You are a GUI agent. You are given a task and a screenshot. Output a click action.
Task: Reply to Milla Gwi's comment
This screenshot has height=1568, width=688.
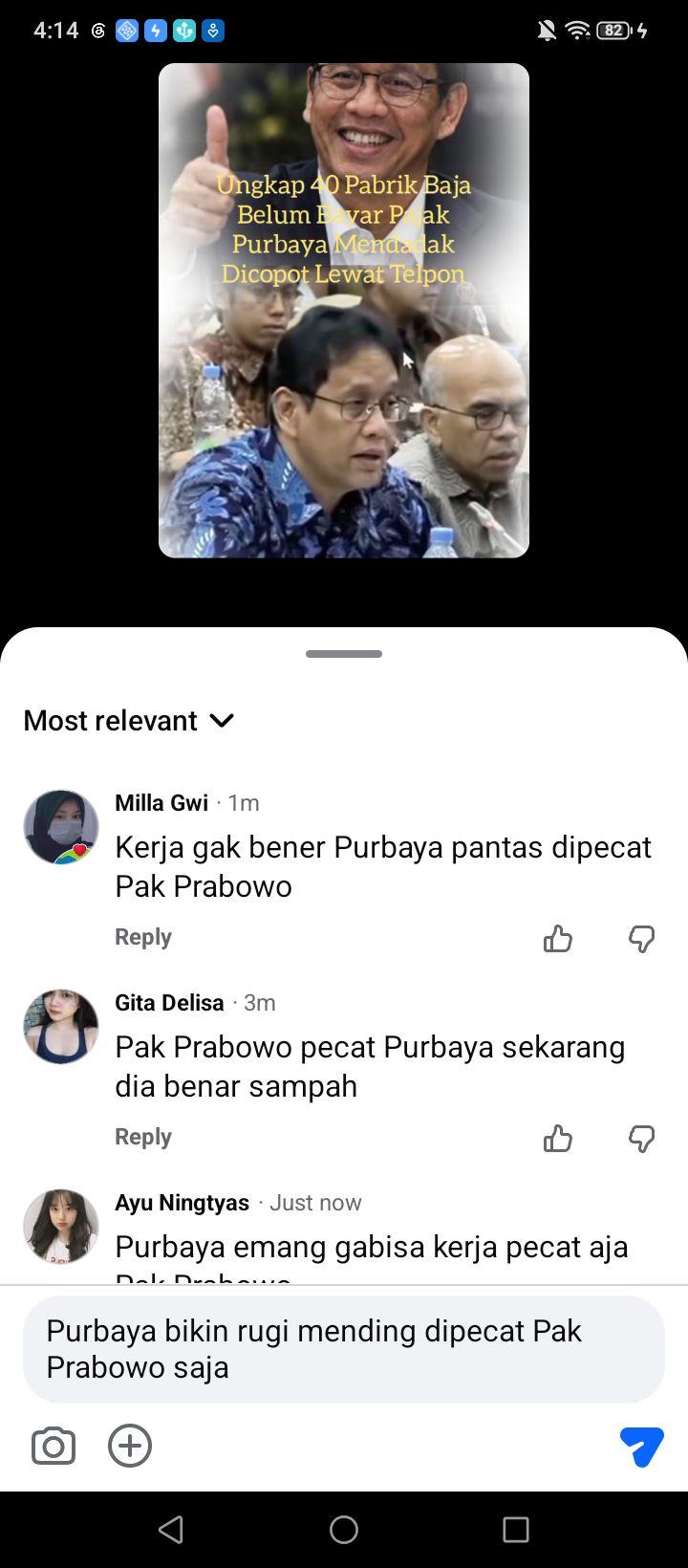click(143, 937)
